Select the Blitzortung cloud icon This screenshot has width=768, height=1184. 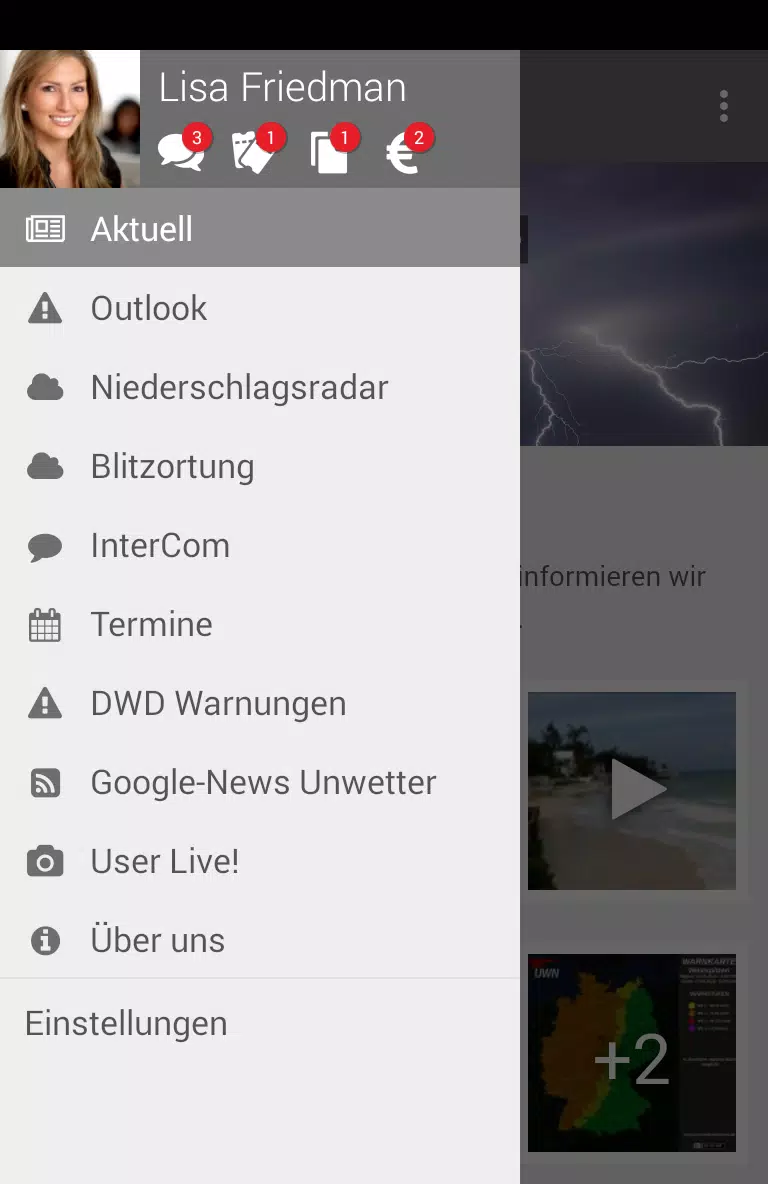click(45, 466)
